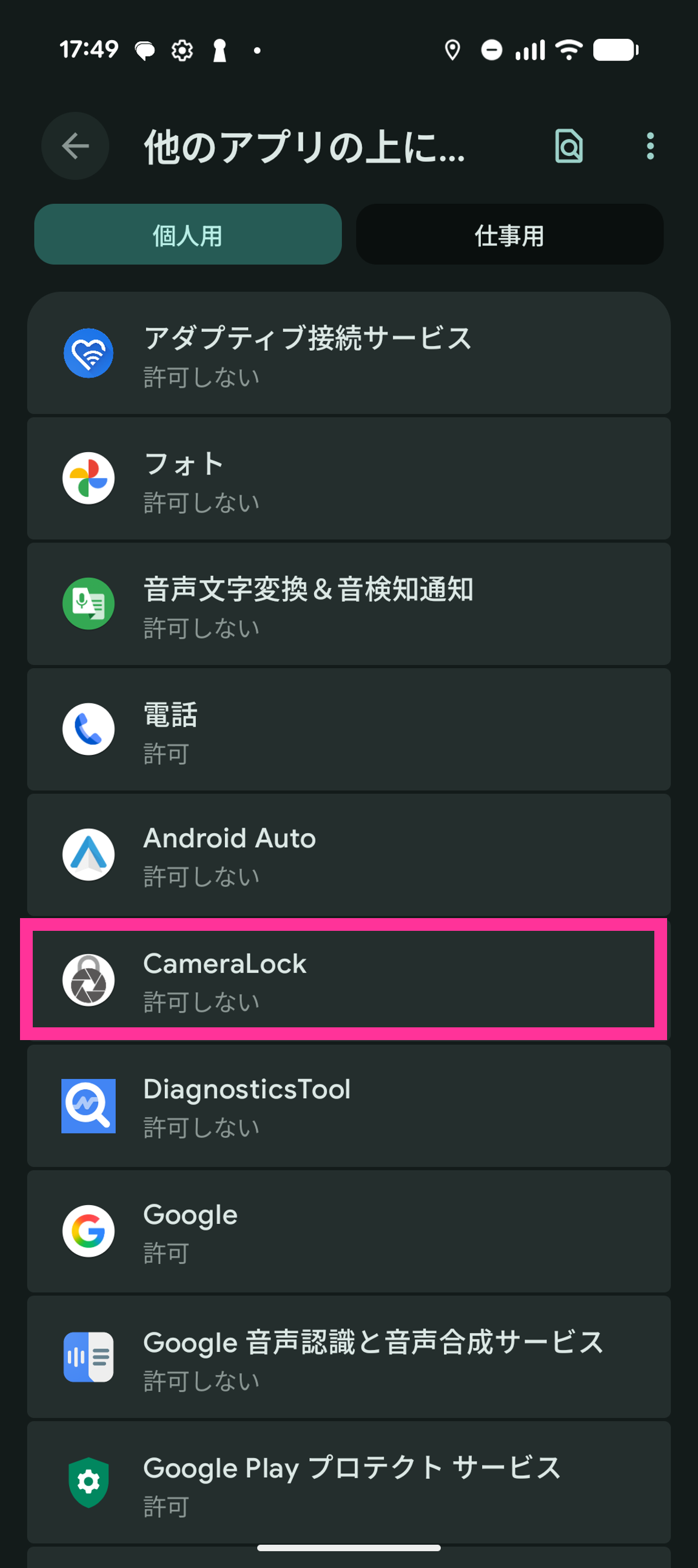Select 音声文字変換＆音検知通知 row
This screenshot has width=698, height=1568.
pyautogui.click(x=349, y=605)
